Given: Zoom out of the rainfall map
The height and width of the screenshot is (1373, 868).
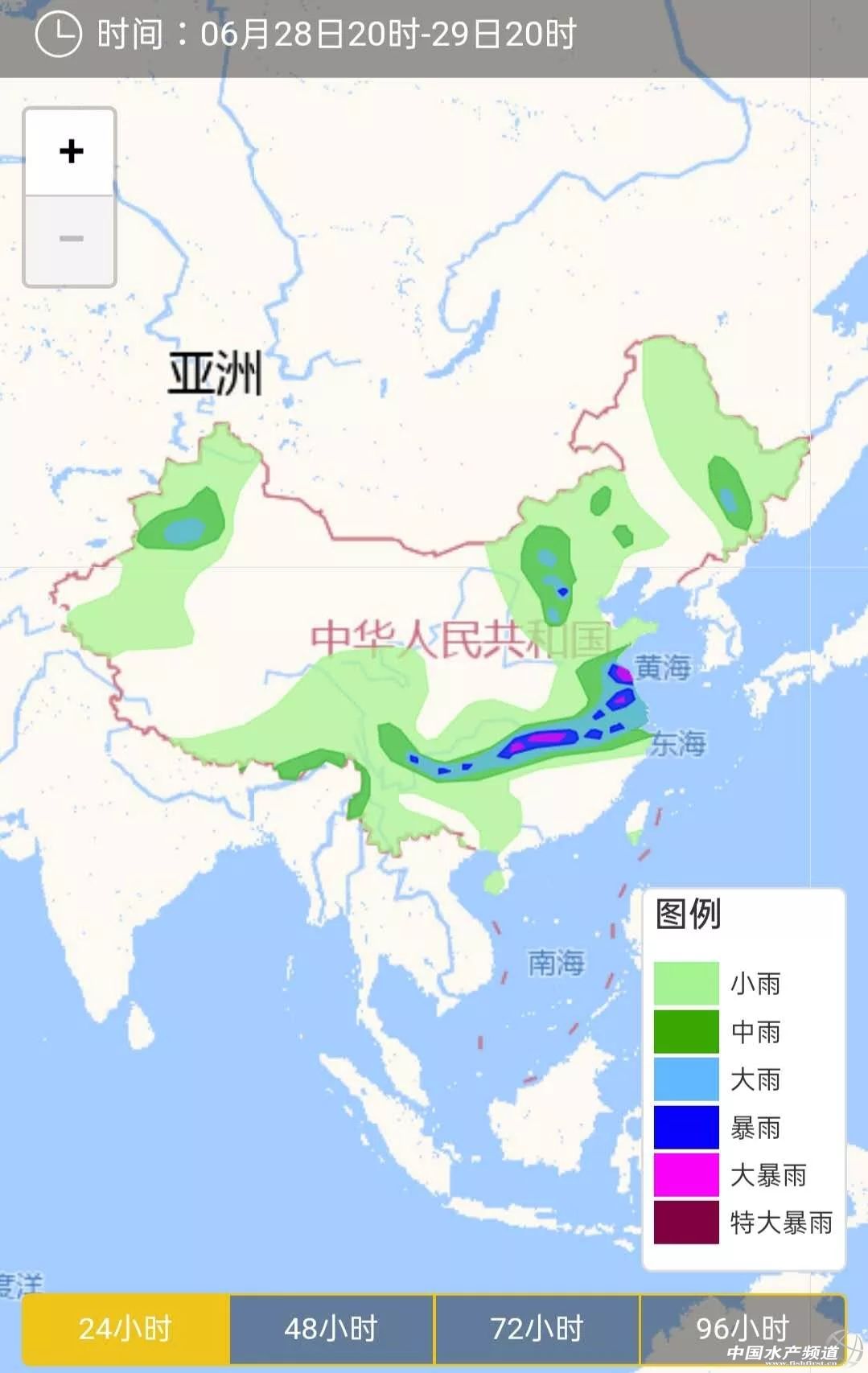Looking at the screenshot, I should [71, 239].
